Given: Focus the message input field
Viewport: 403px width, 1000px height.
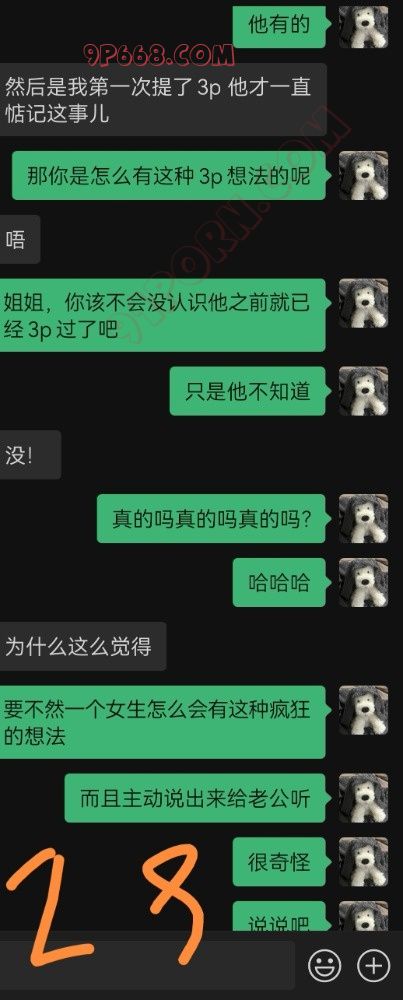Looking at the screenshot, I should pyautogui.click(x=147, y=965).
